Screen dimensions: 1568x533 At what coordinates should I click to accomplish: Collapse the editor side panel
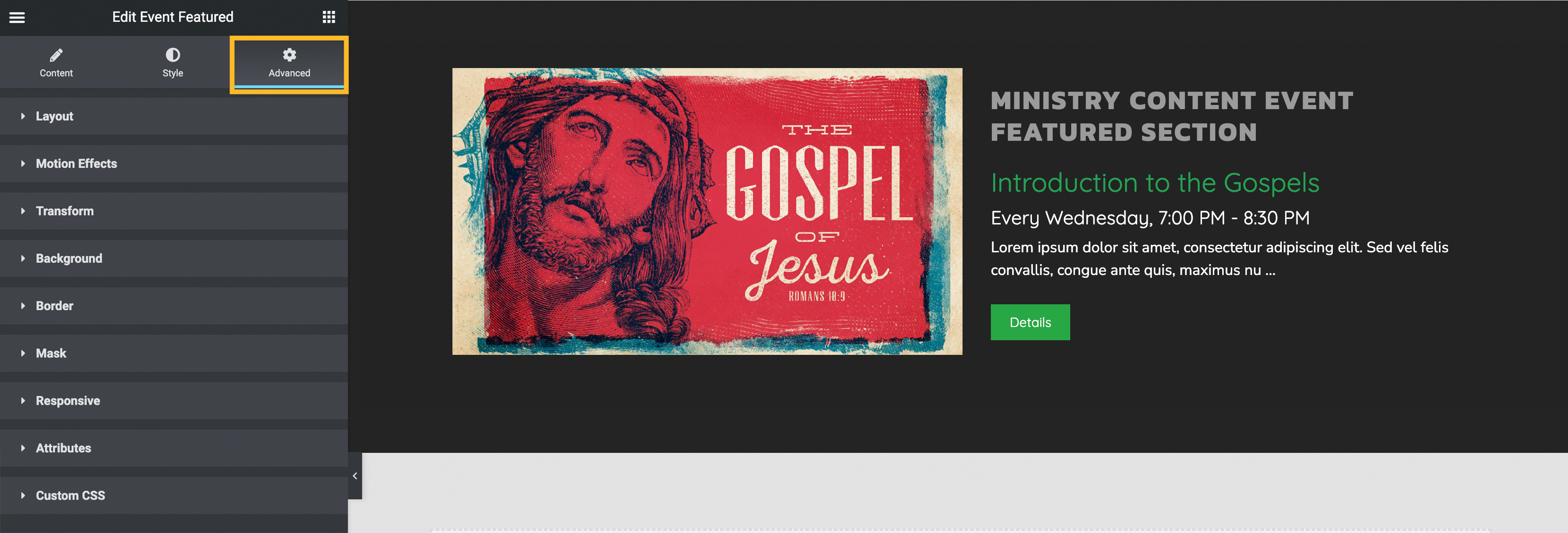pos(355,476)
